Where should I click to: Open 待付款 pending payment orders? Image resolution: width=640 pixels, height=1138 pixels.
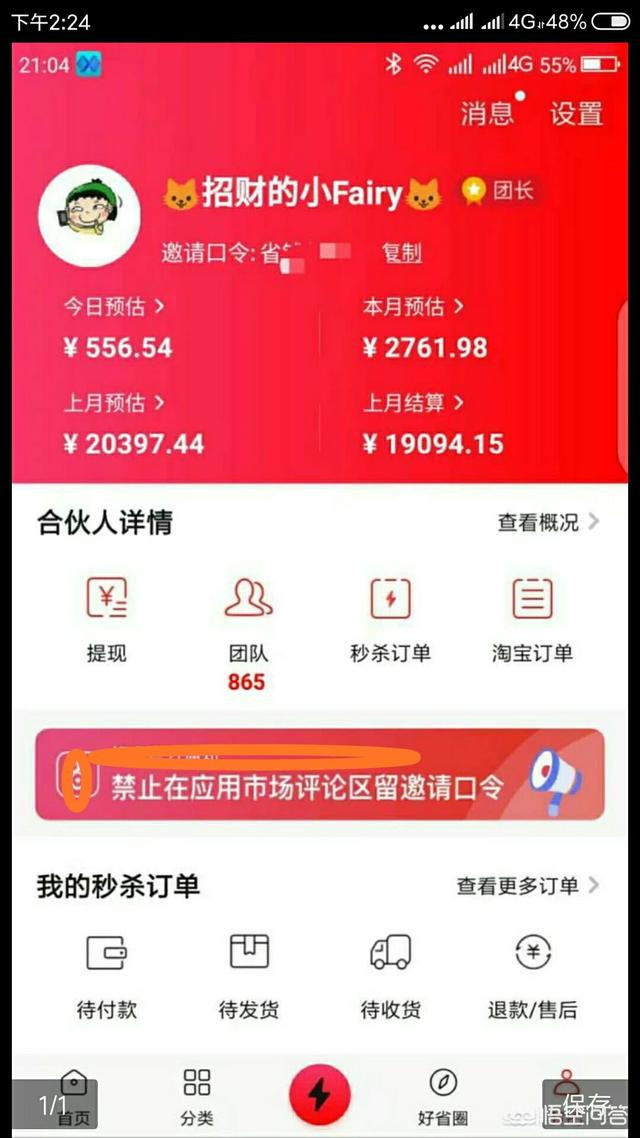[x=106, y=975]
